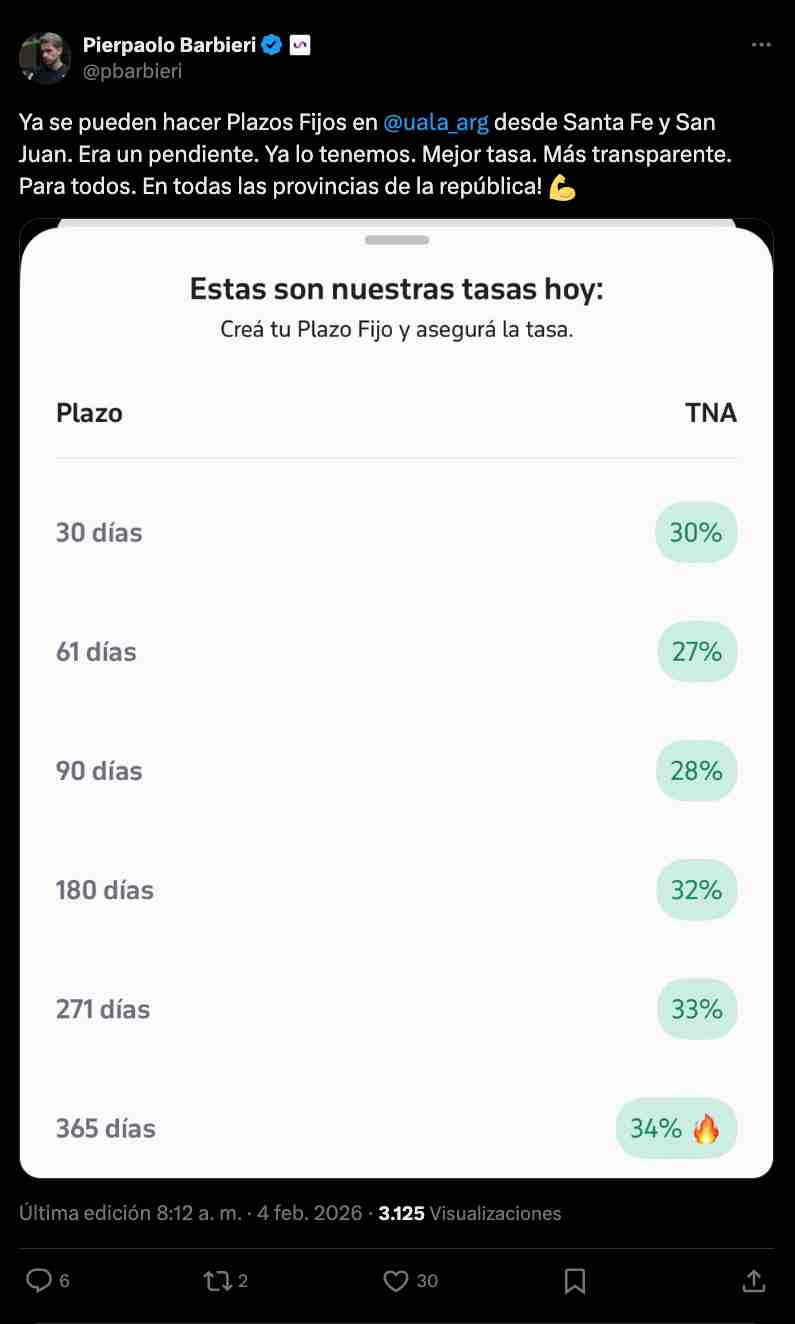Open the @uala_arg profile link

437,121
